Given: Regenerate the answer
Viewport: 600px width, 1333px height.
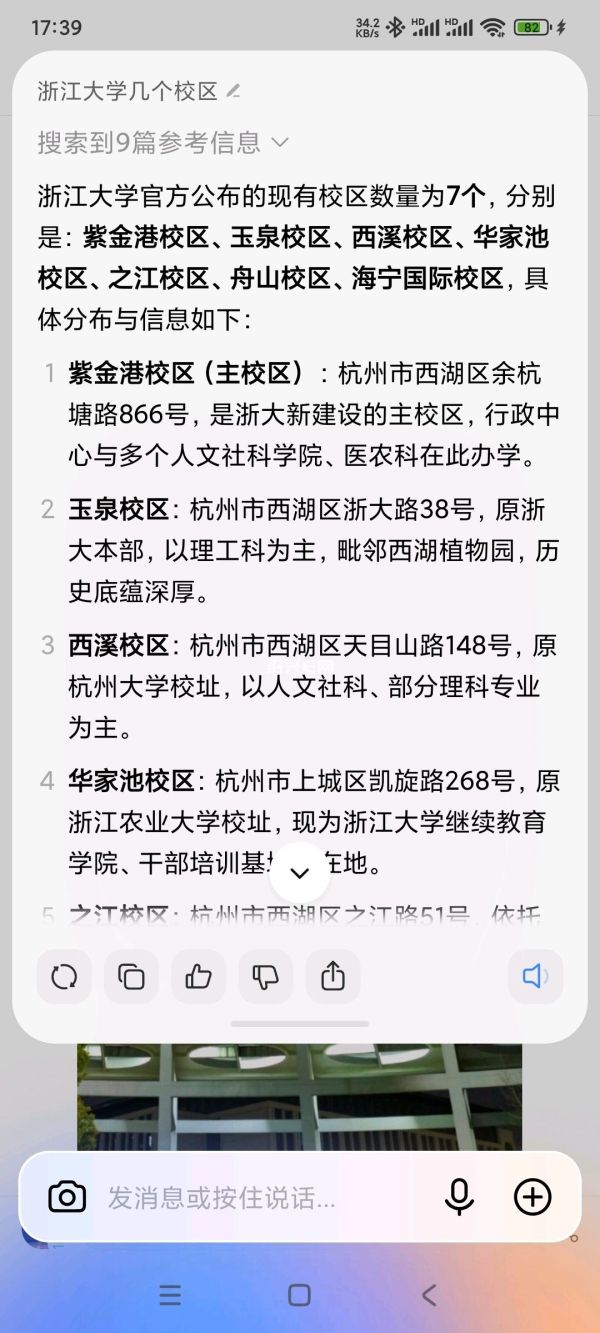Looking at the screenshot, I should [64, 976].
